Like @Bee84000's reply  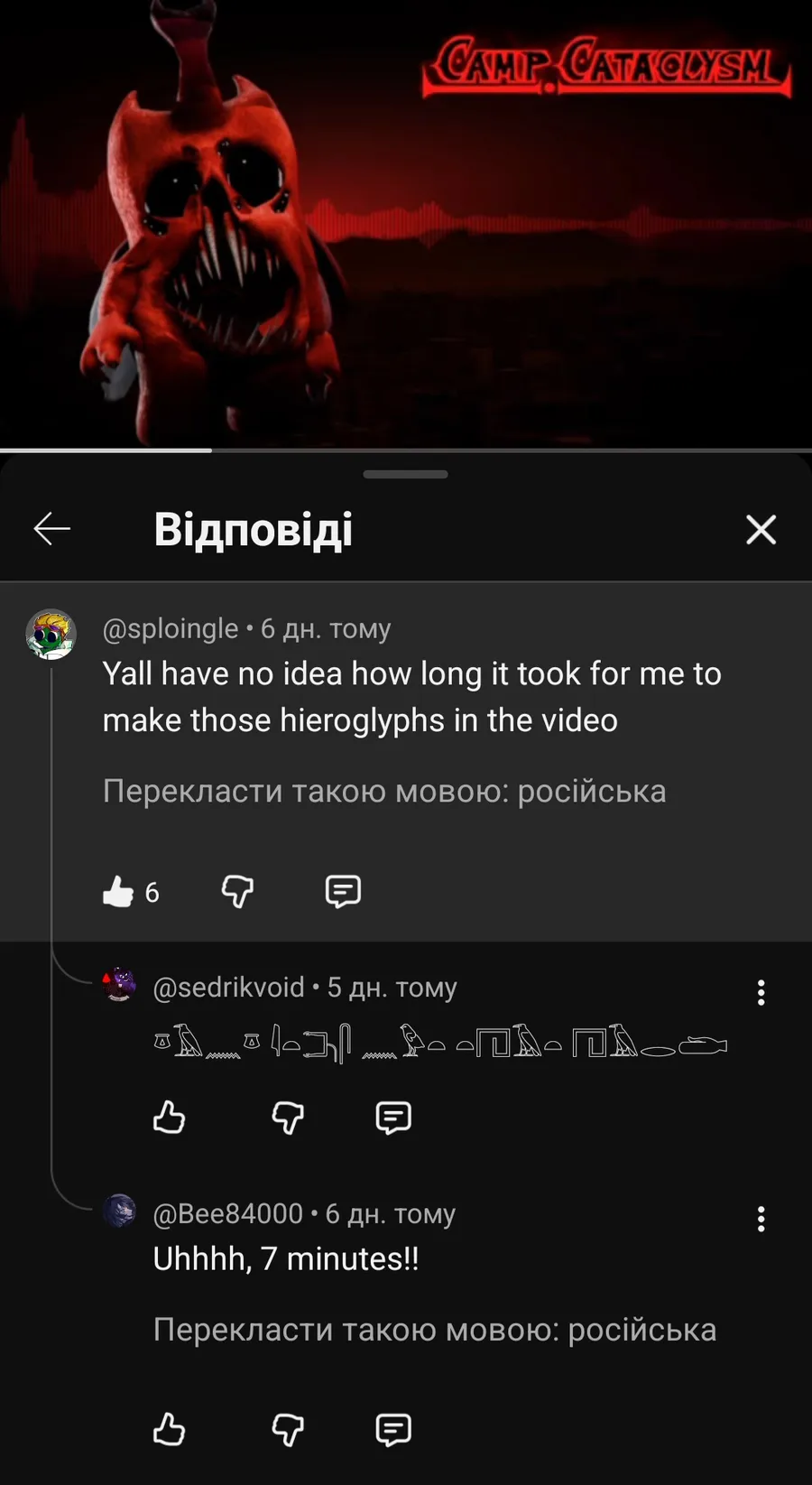pos(169,1430)
